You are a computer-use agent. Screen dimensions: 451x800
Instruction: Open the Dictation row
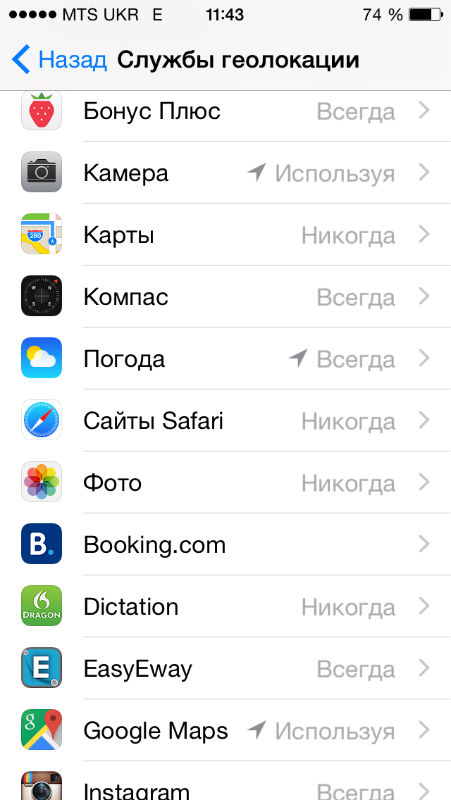click(x=226, y=607)
